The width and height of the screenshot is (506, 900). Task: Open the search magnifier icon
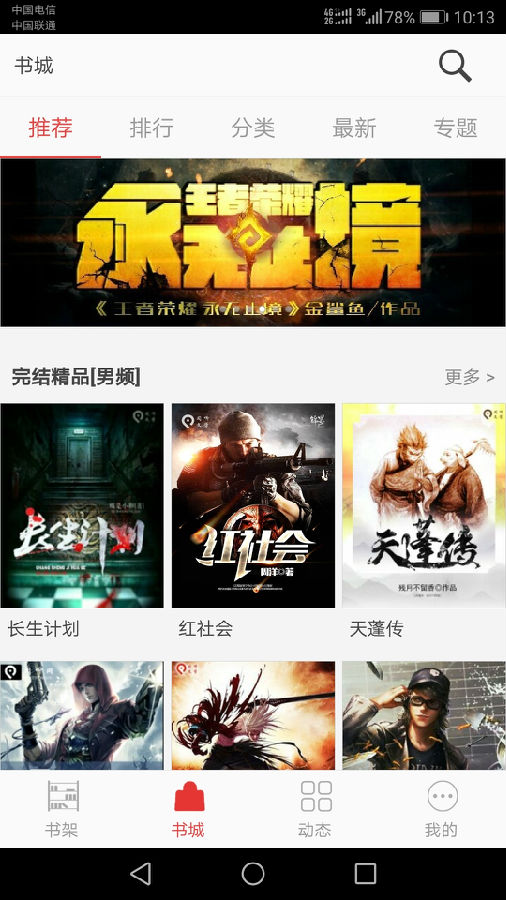pos(455,66)
